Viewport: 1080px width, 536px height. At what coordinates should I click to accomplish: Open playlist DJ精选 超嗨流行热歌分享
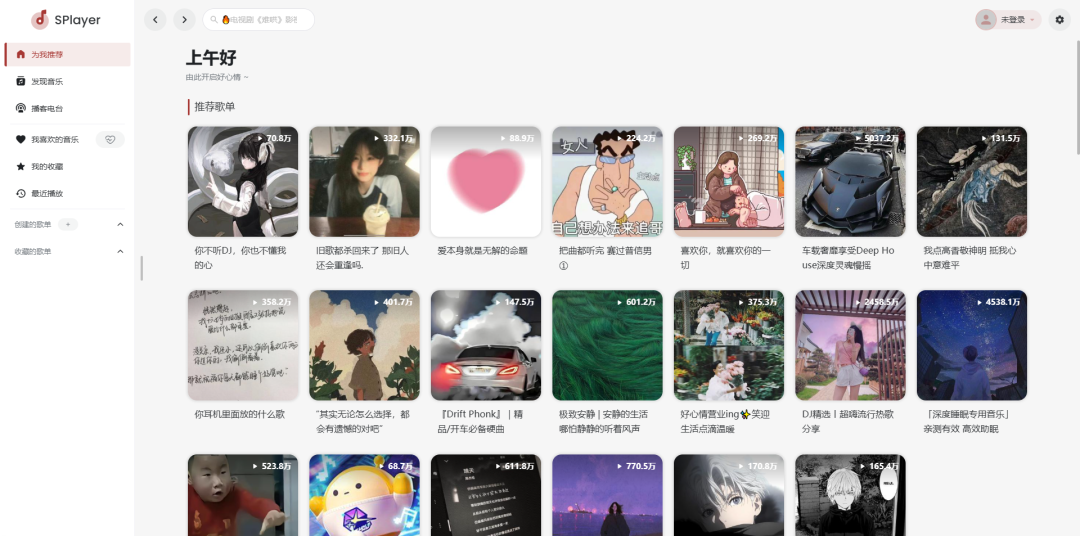tap(850, 346)
